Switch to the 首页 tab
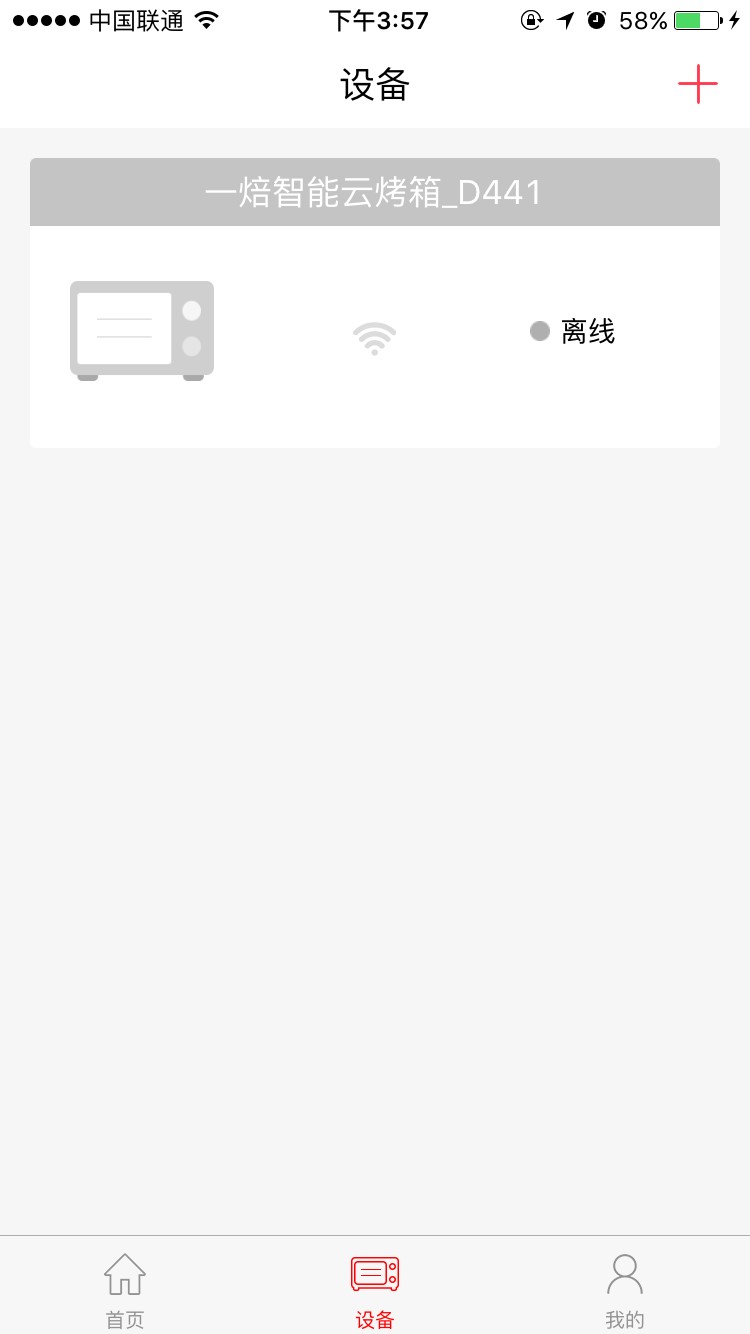This screenshot has width=750, height=1334. click(125, 1290)
